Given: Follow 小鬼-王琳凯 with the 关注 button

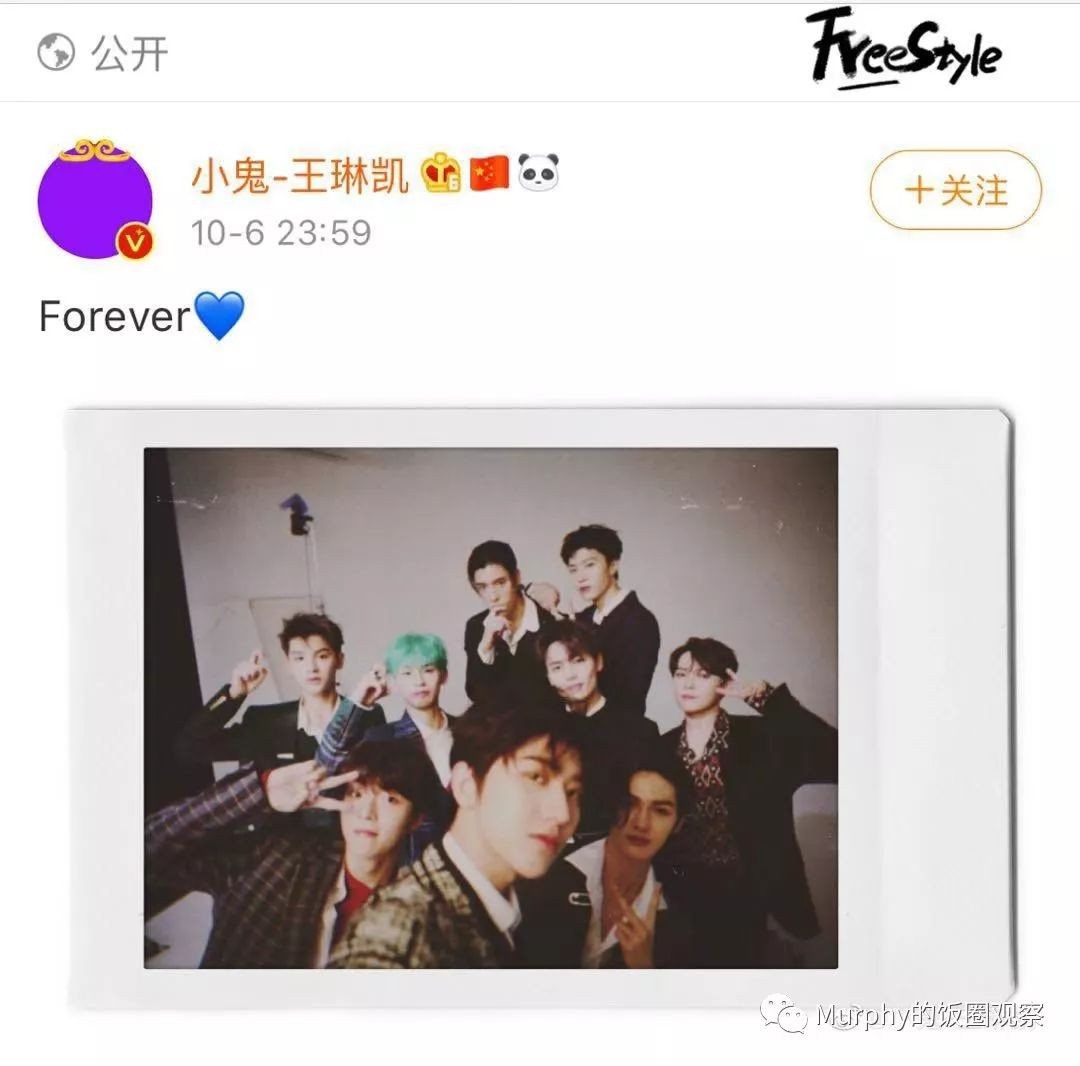Looking at the screenshot, I should tap(955, 190).
